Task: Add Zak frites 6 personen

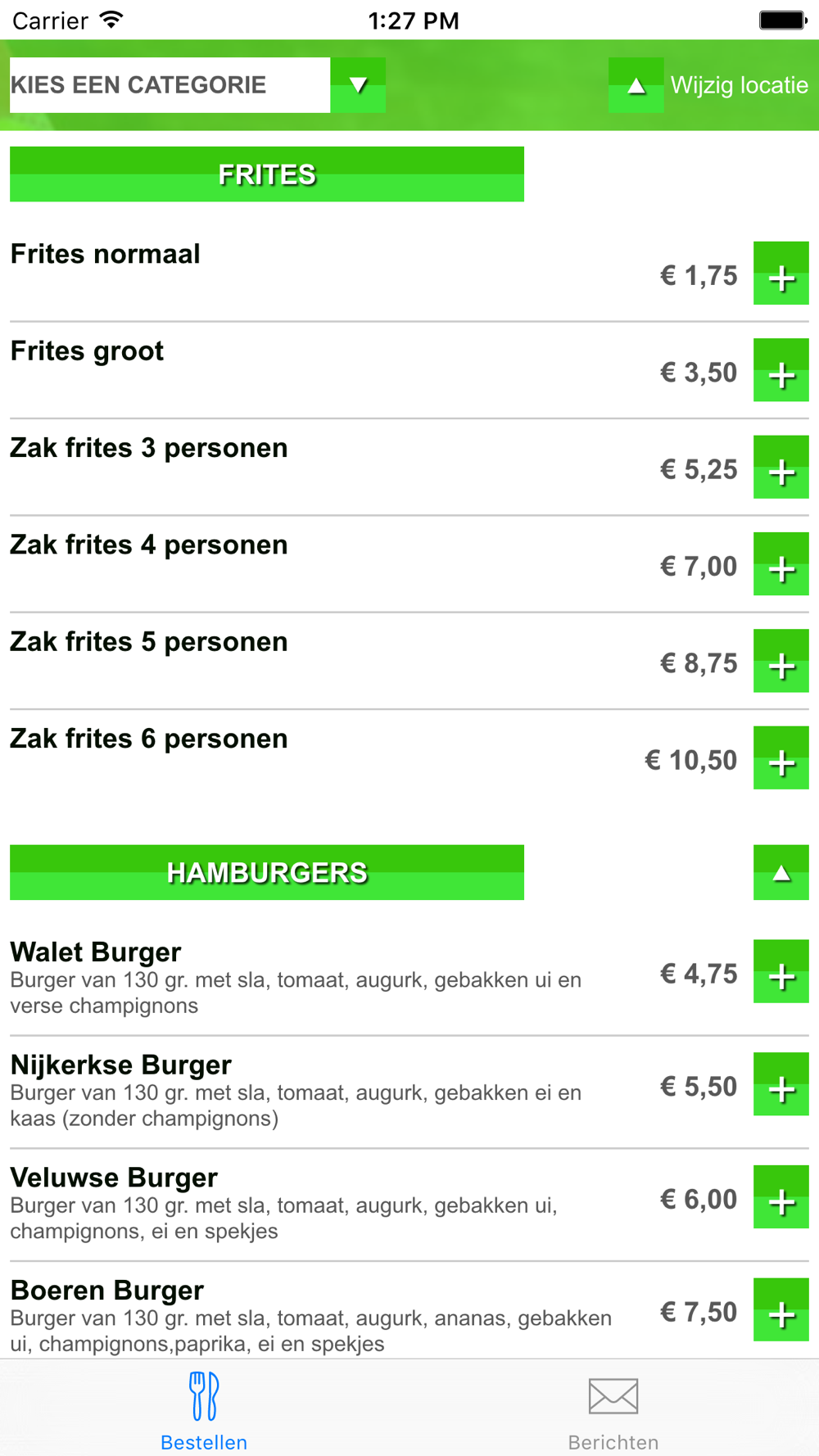Action: point(781,757)
